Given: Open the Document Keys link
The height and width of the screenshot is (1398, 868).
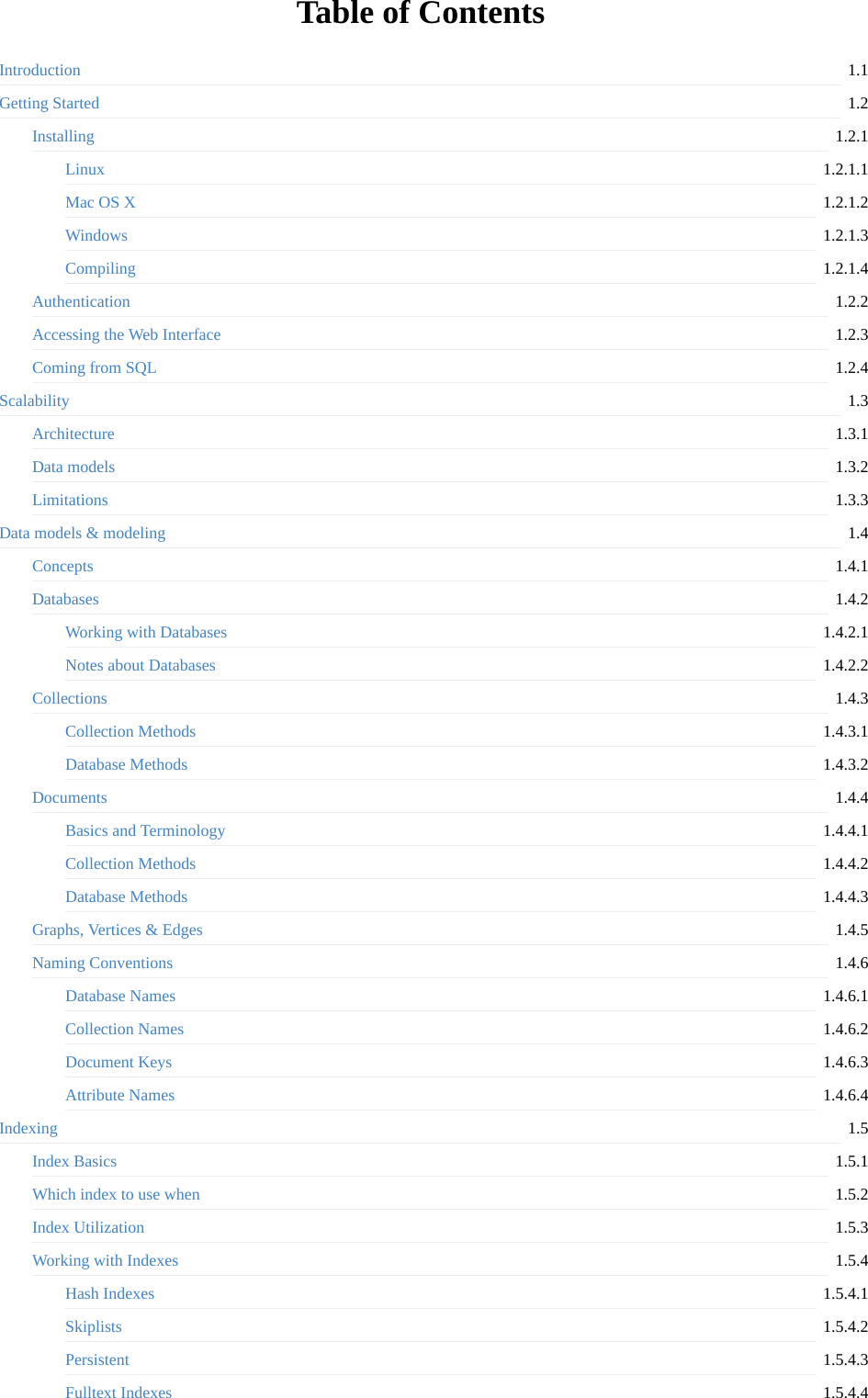Looking at the screenshot, I should [118, 1063].
